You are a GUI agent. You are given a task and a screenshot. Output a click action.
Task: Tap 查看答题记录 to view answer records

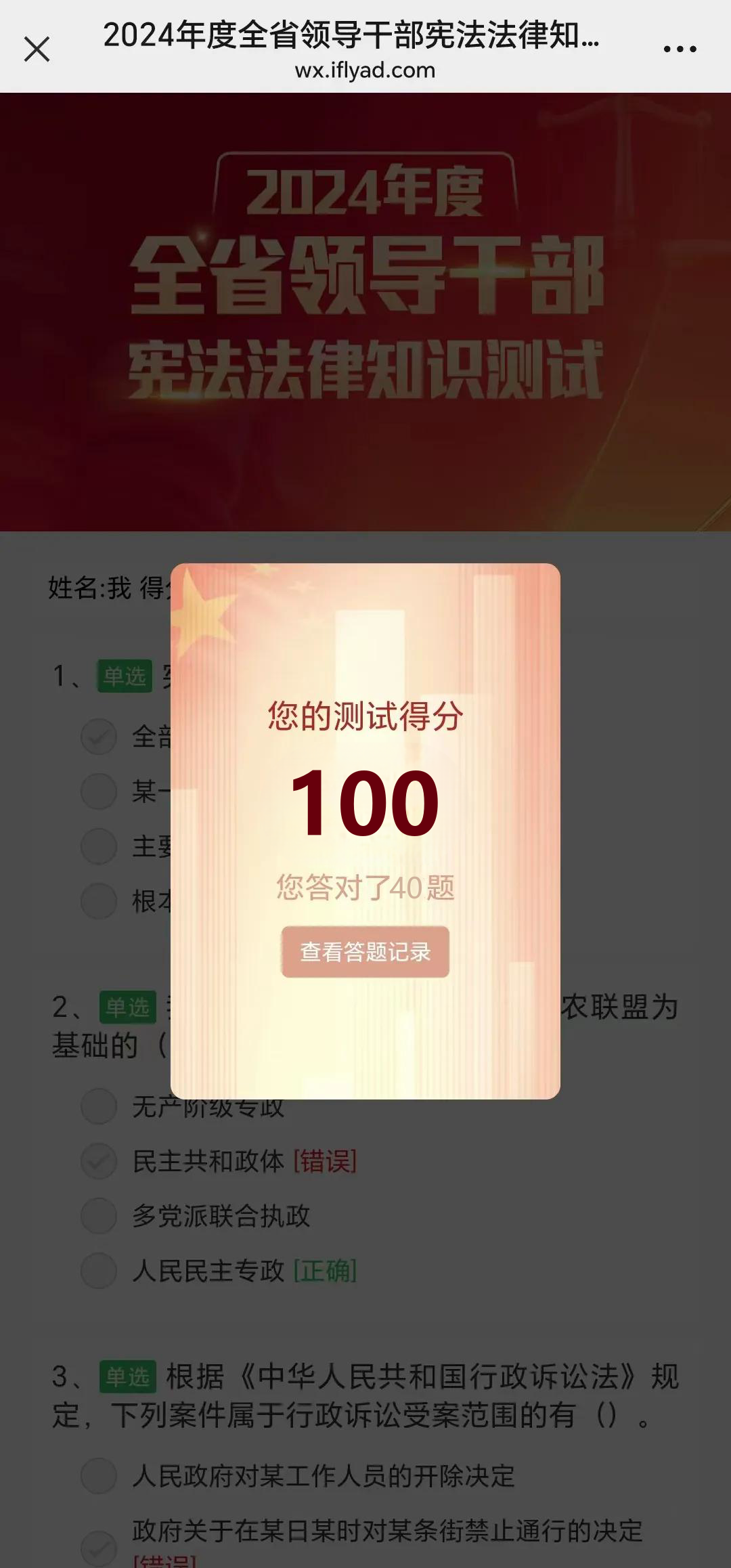coord(365,951)
